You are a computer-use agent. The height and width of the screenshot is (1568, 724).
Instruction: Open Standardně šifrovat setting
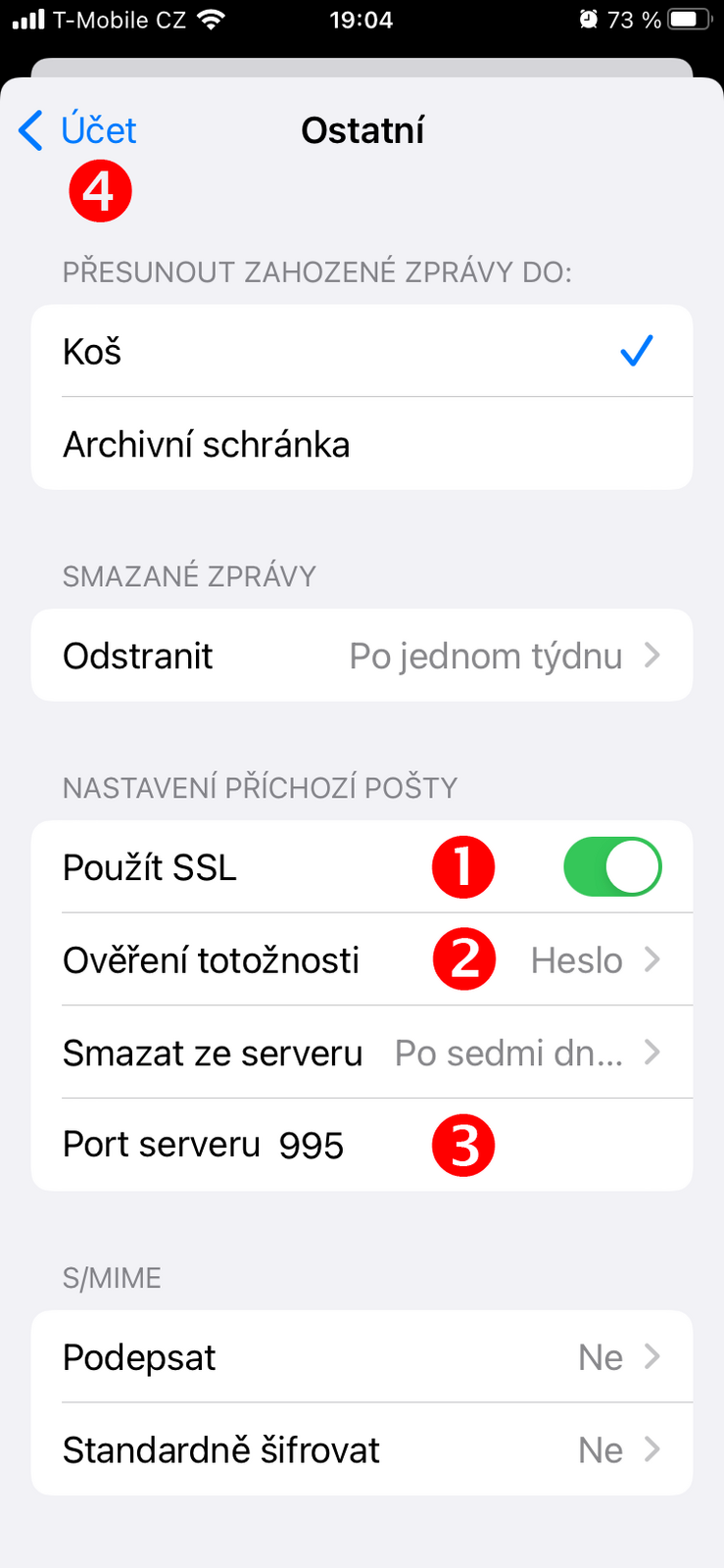[x=362, y=1449]
